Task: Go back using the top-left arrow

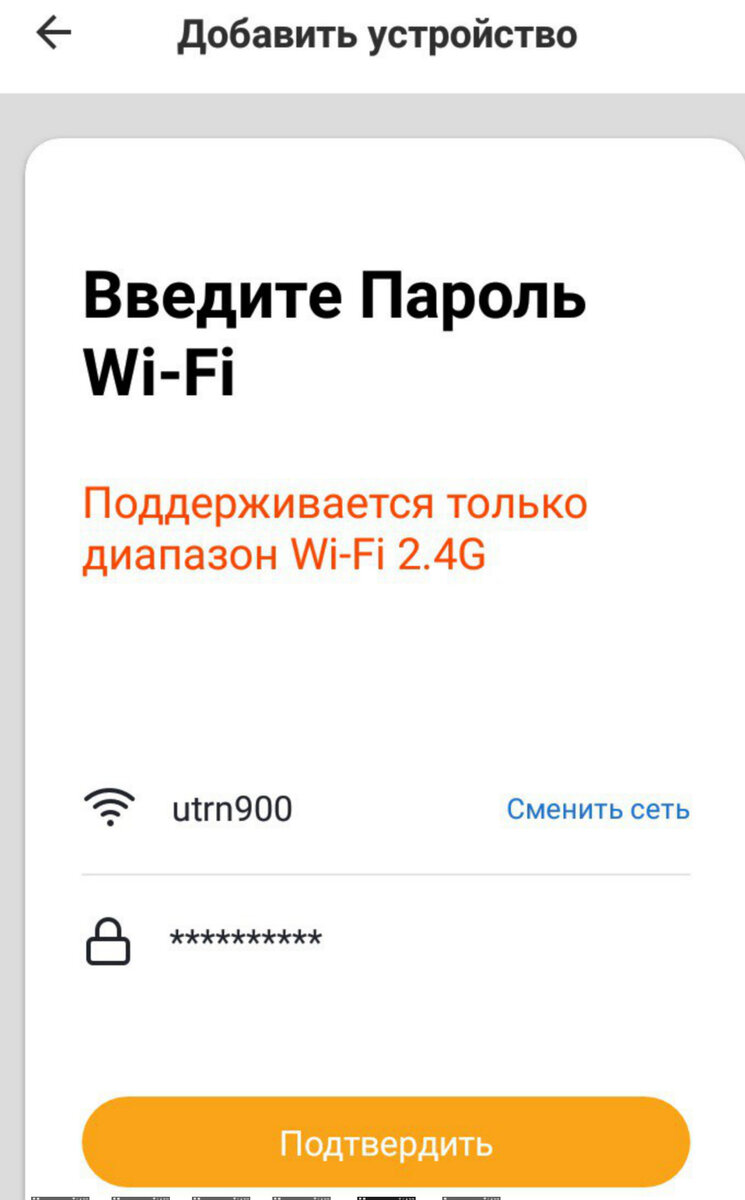Action: 53,34
